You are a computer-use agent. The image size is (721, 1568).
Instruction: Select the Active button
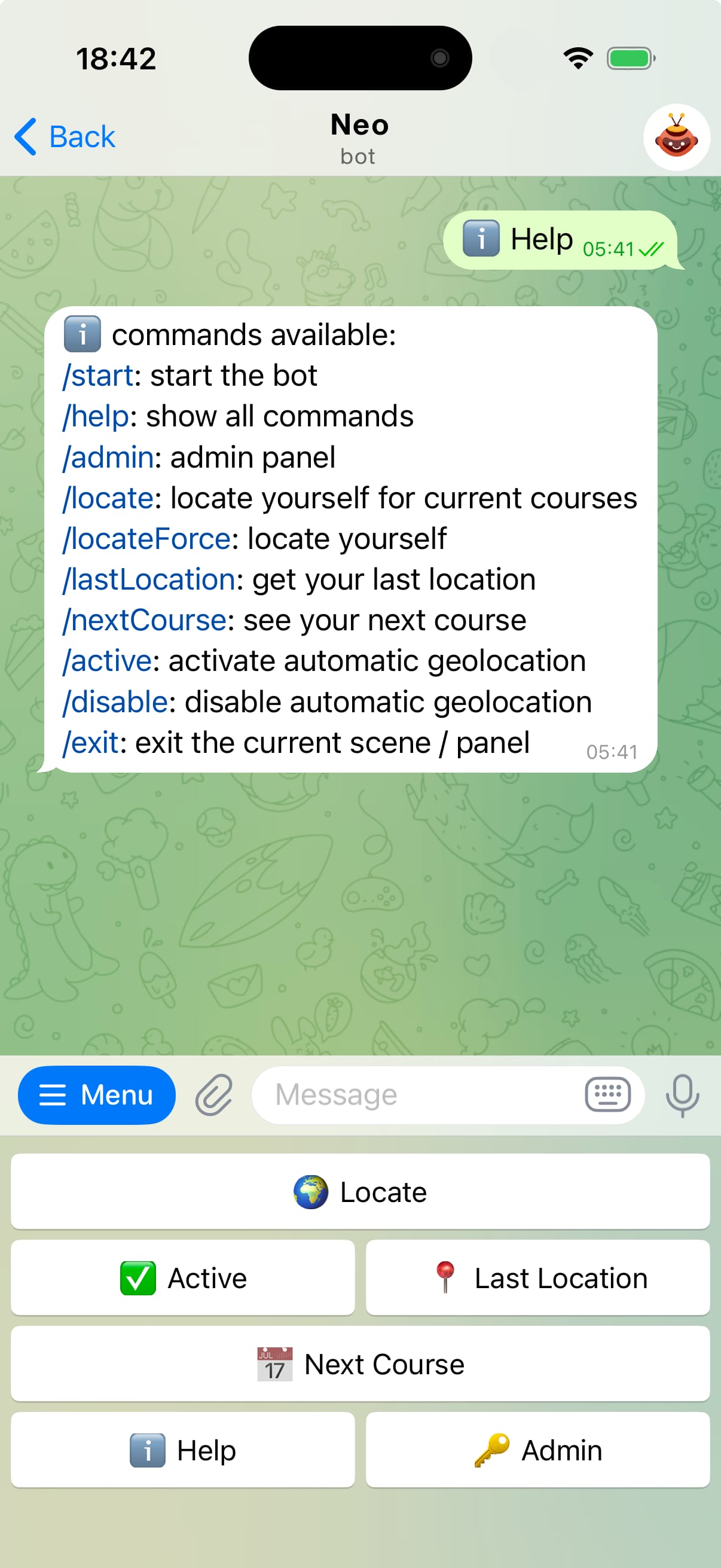click(x=182, y=1277)
